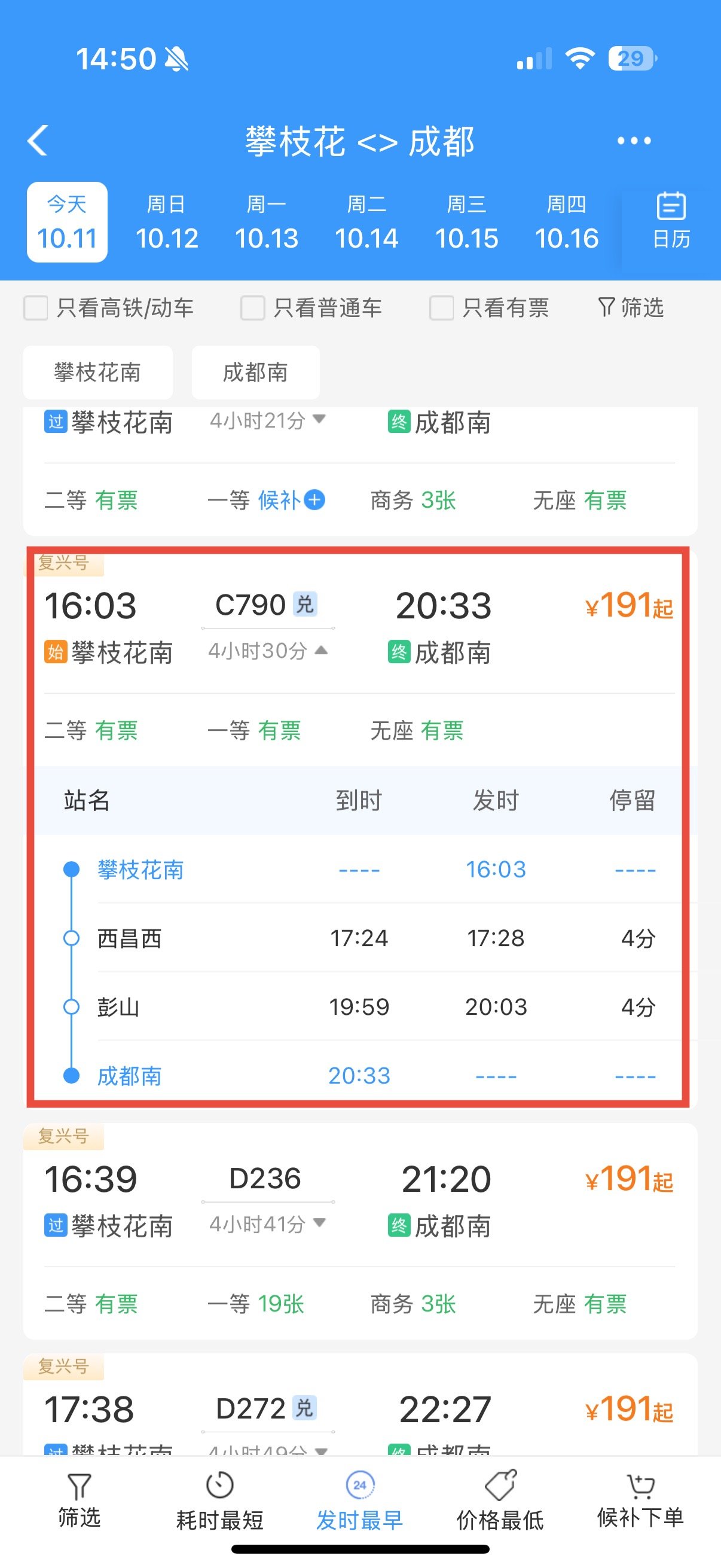
Task: Select date 周日 10.12
Action: (x=166, y=222)
